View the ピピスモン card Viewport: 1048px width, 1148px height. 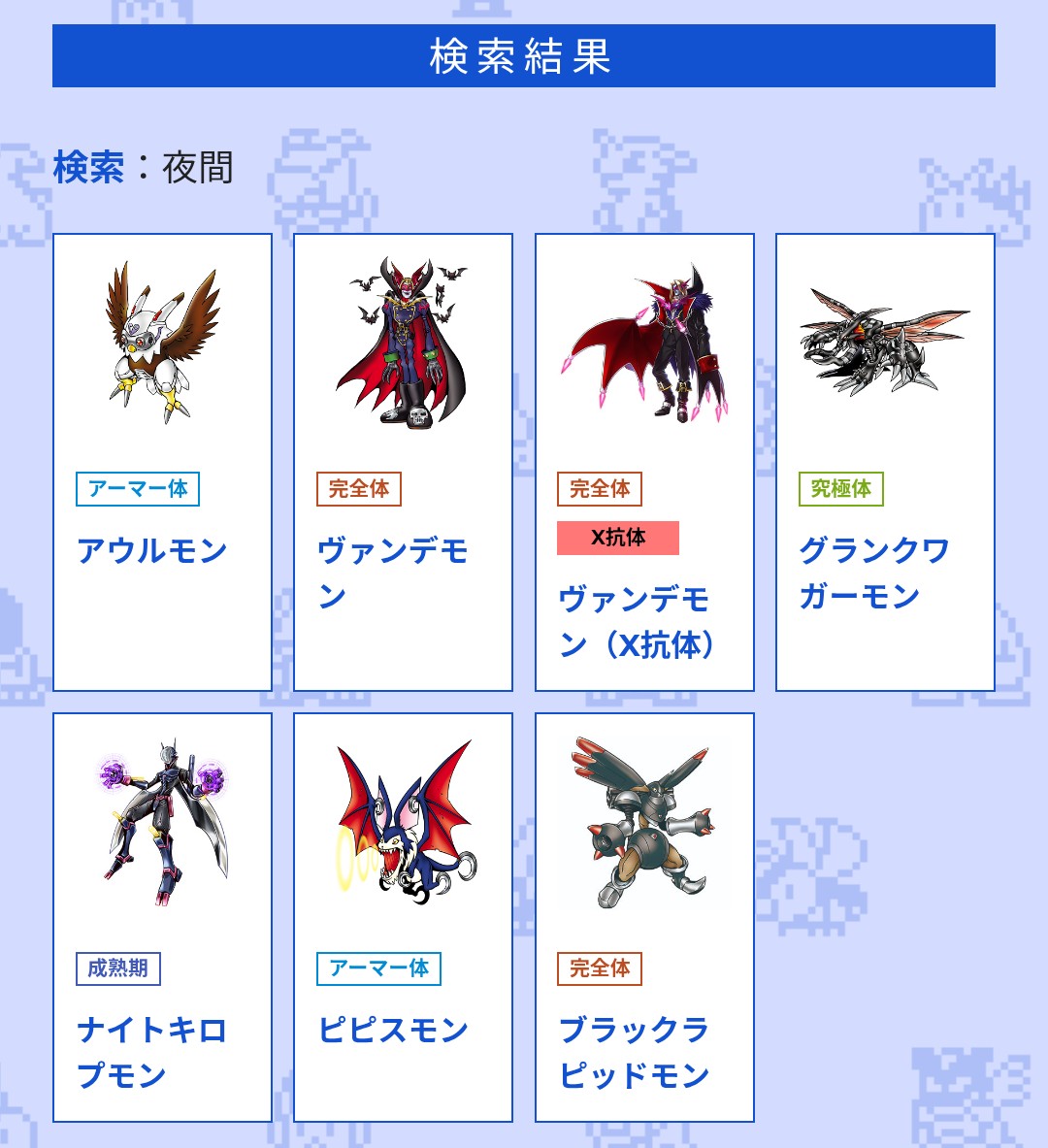[403, 917]
